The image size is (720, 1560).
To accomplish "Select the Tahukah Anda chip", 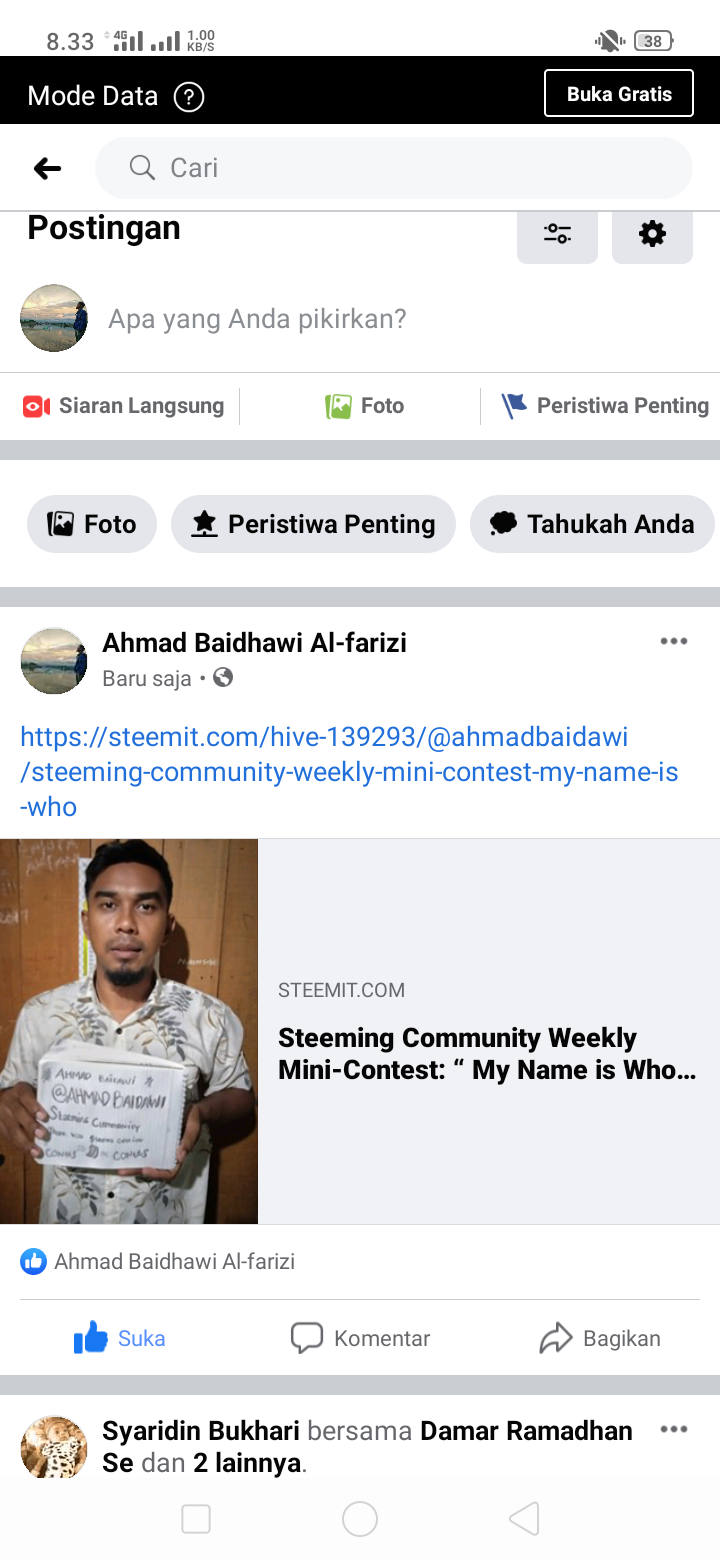I will (592, 524).
